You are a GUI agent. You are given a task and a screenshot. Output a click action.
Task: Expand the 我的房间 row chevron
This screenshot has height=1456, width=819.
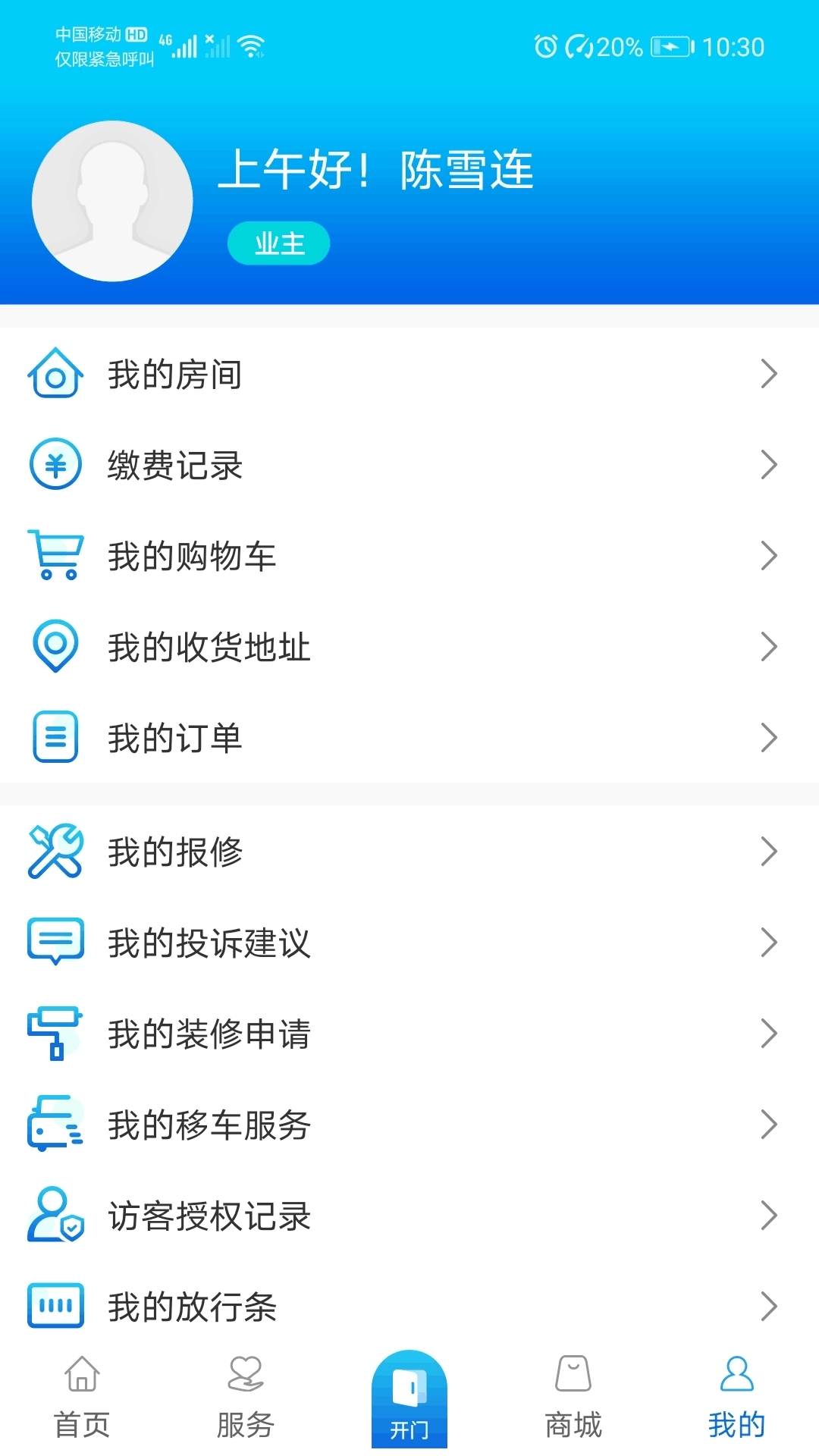[x=769, y=372]
